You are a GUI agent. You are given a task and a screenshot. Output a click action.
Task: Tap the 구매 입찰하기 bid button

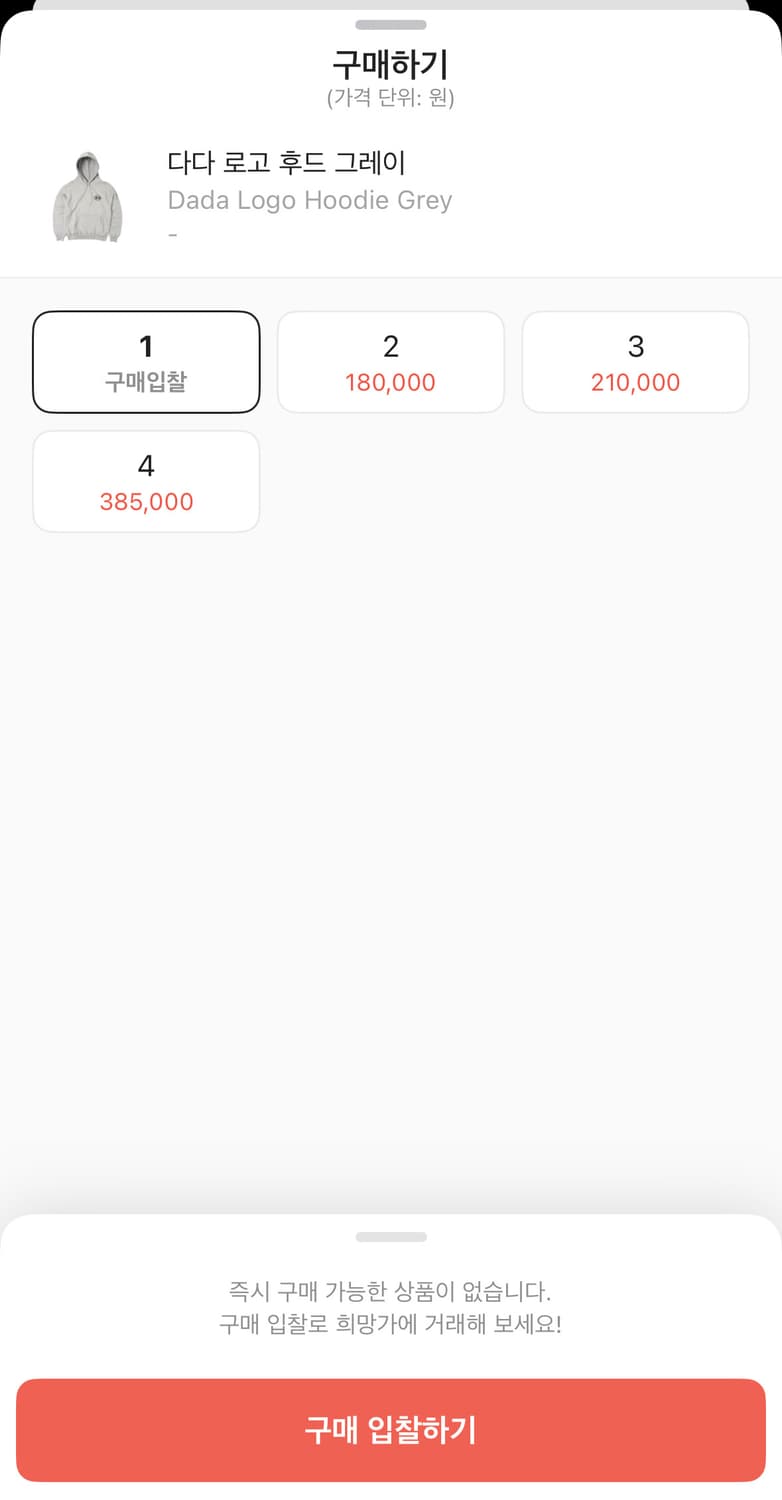(391, 1430)
